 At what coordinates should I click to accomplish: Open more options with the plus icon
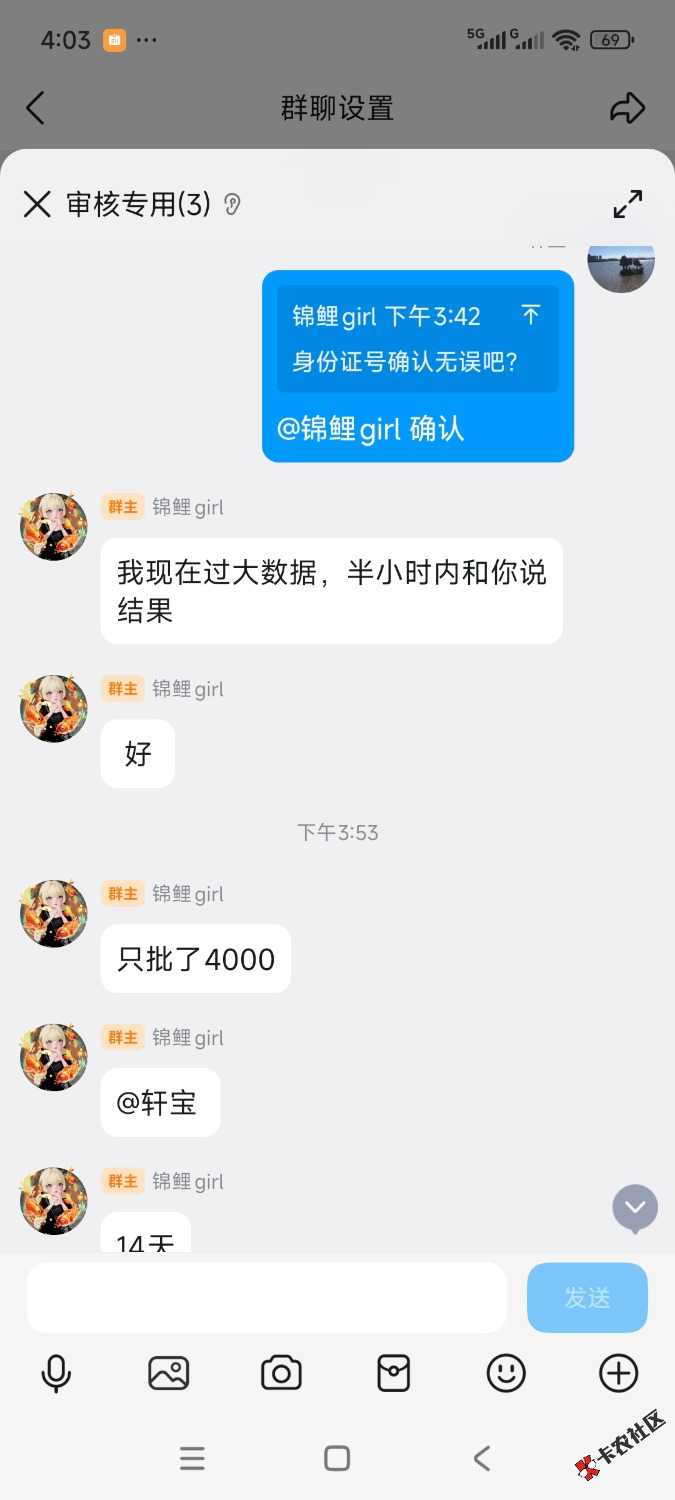coord(618,1373)
